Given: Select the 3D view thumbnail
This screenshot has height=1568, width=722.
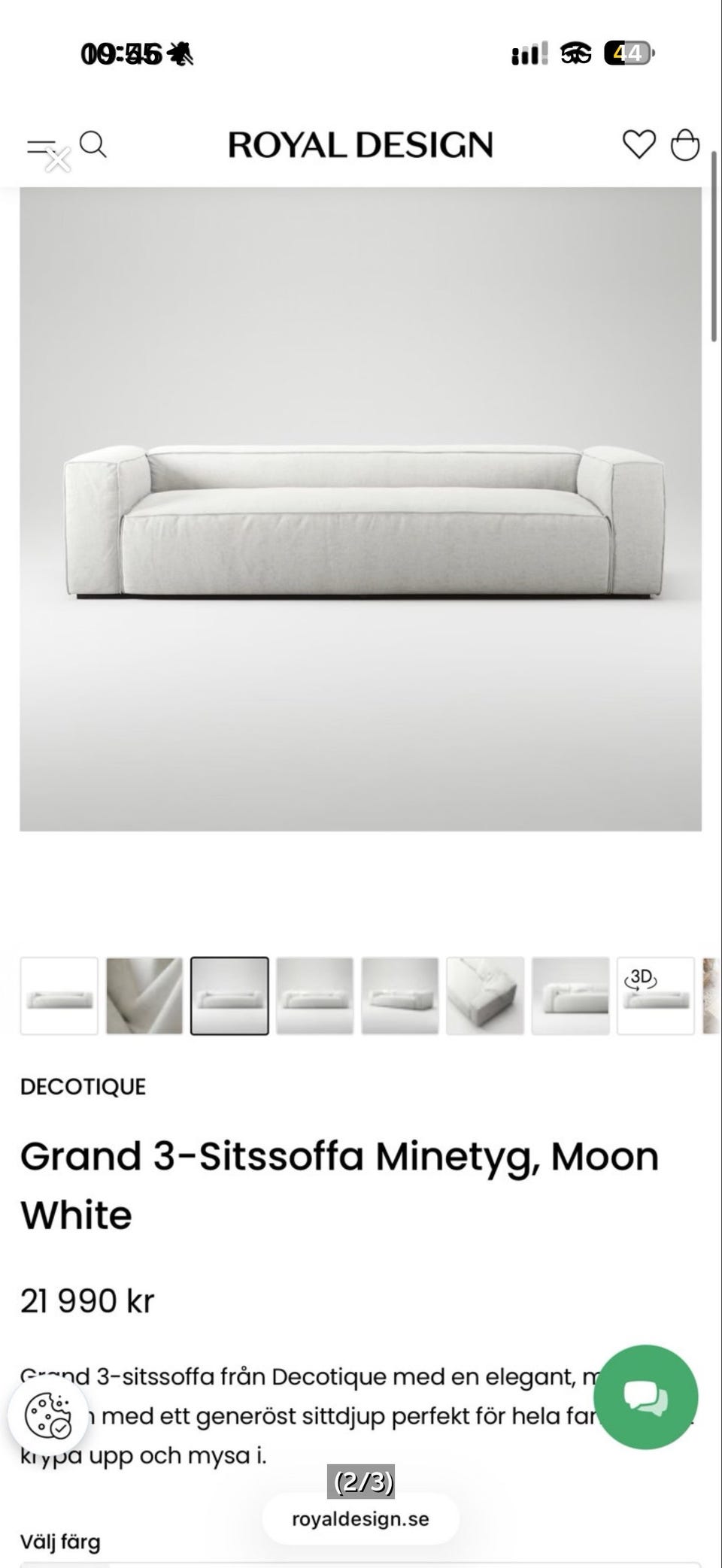Looking at the screenshot, I should [x=655, y=995].
